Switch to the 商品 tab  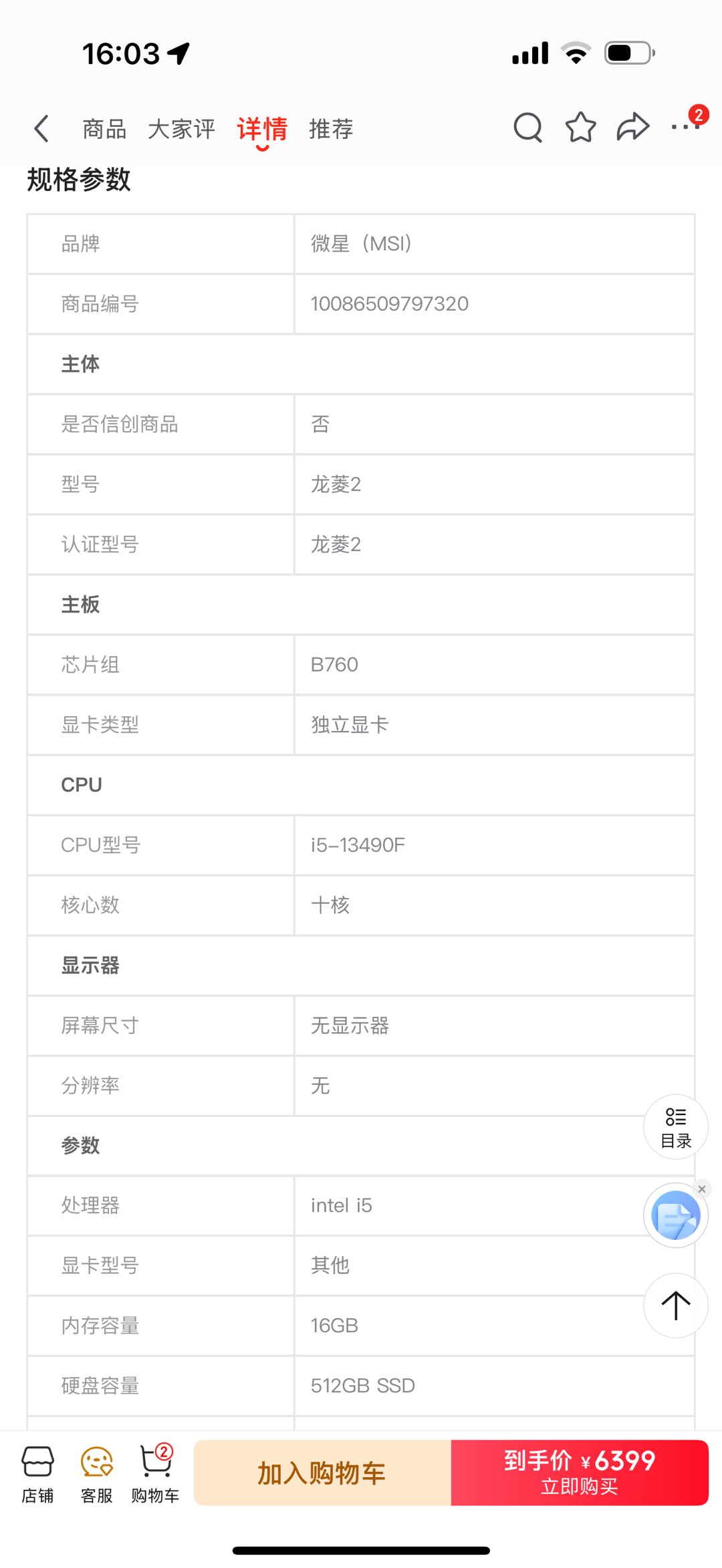(104, 129)
